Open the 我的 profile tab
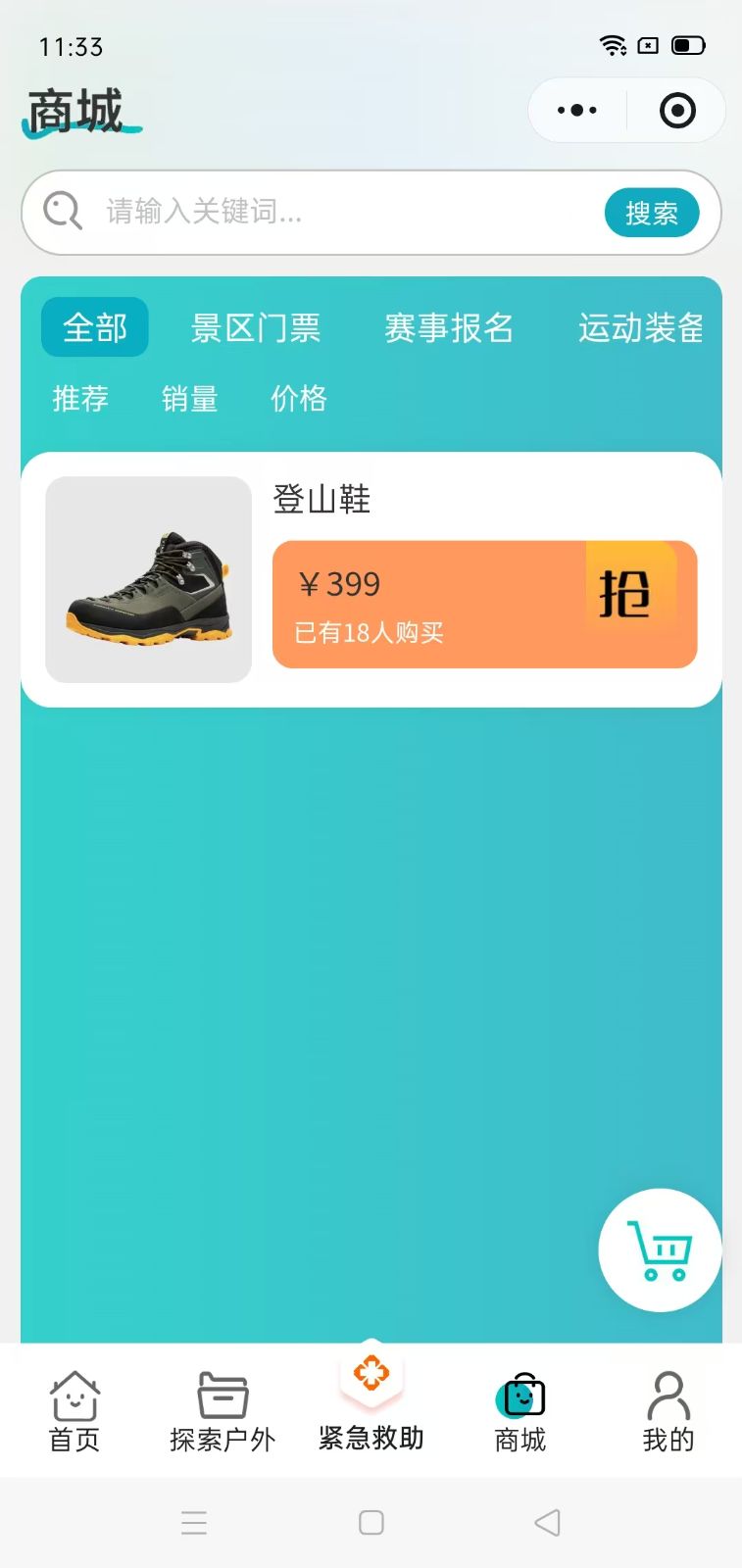Viewport: 742px width, 1568px height. point(668,1411)
